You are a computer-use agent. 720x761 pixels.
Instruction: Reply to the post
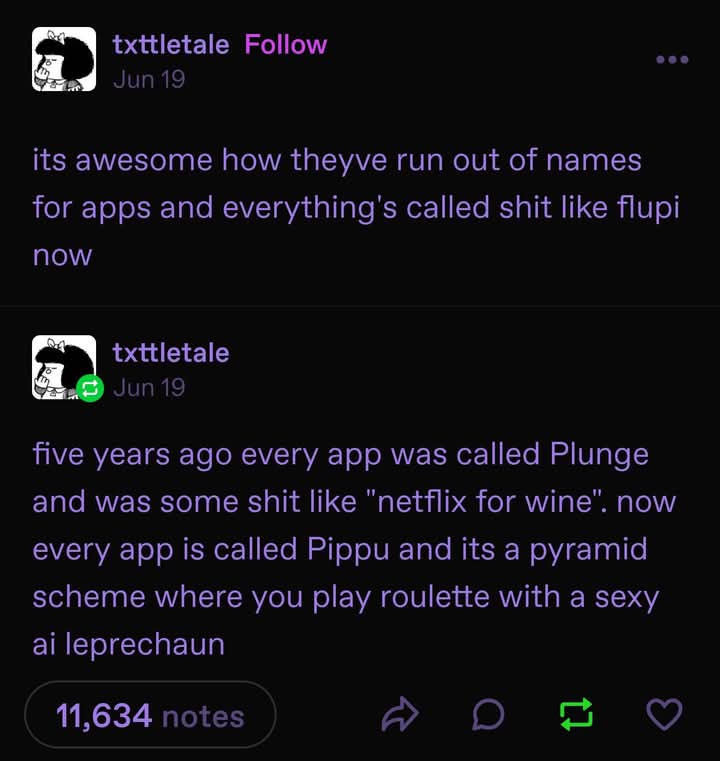coord(487,715)
